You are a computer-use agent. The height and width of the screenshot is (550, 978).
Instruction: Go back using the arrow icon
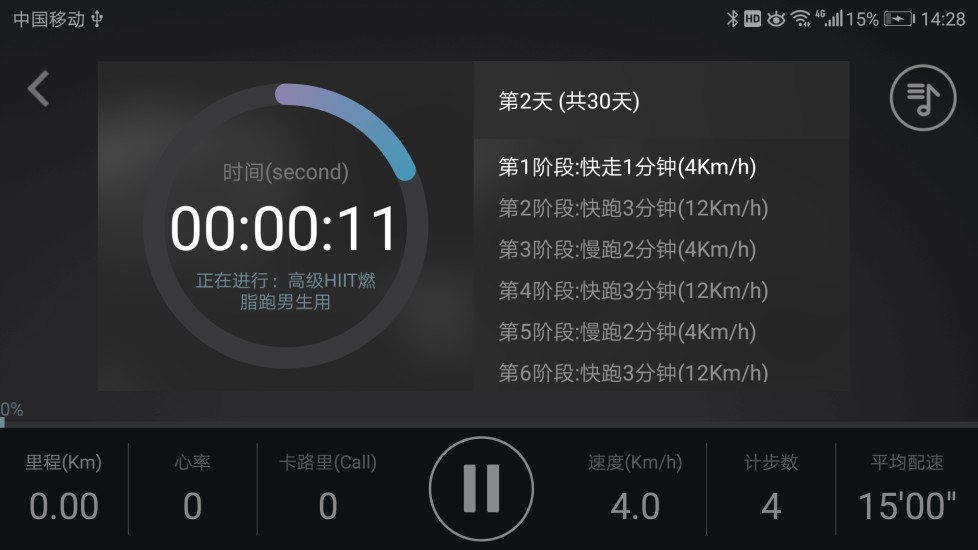tap(38, 89)
